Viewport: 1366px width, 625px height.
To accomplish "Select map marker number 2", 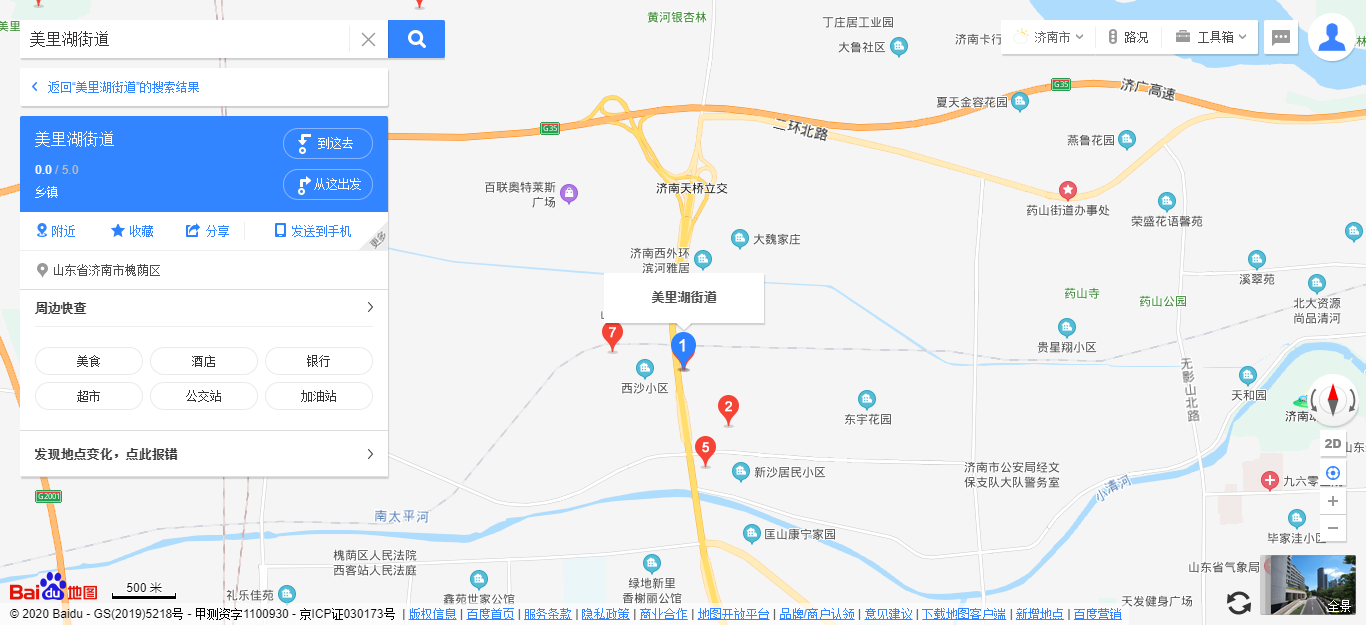I will (729, 407).
